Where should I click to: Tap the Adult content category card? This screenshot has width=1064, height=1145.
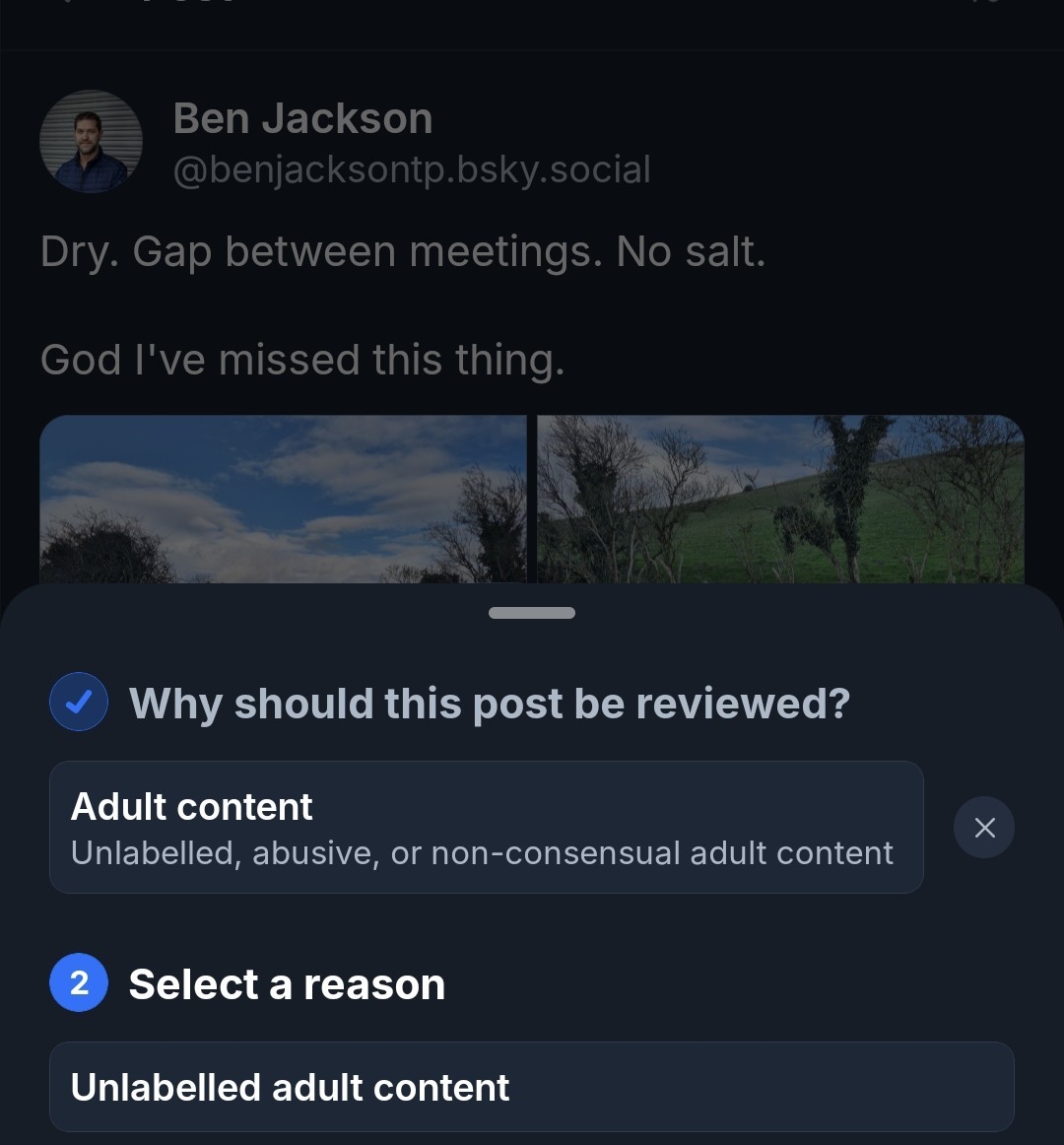tap(486, 828)
